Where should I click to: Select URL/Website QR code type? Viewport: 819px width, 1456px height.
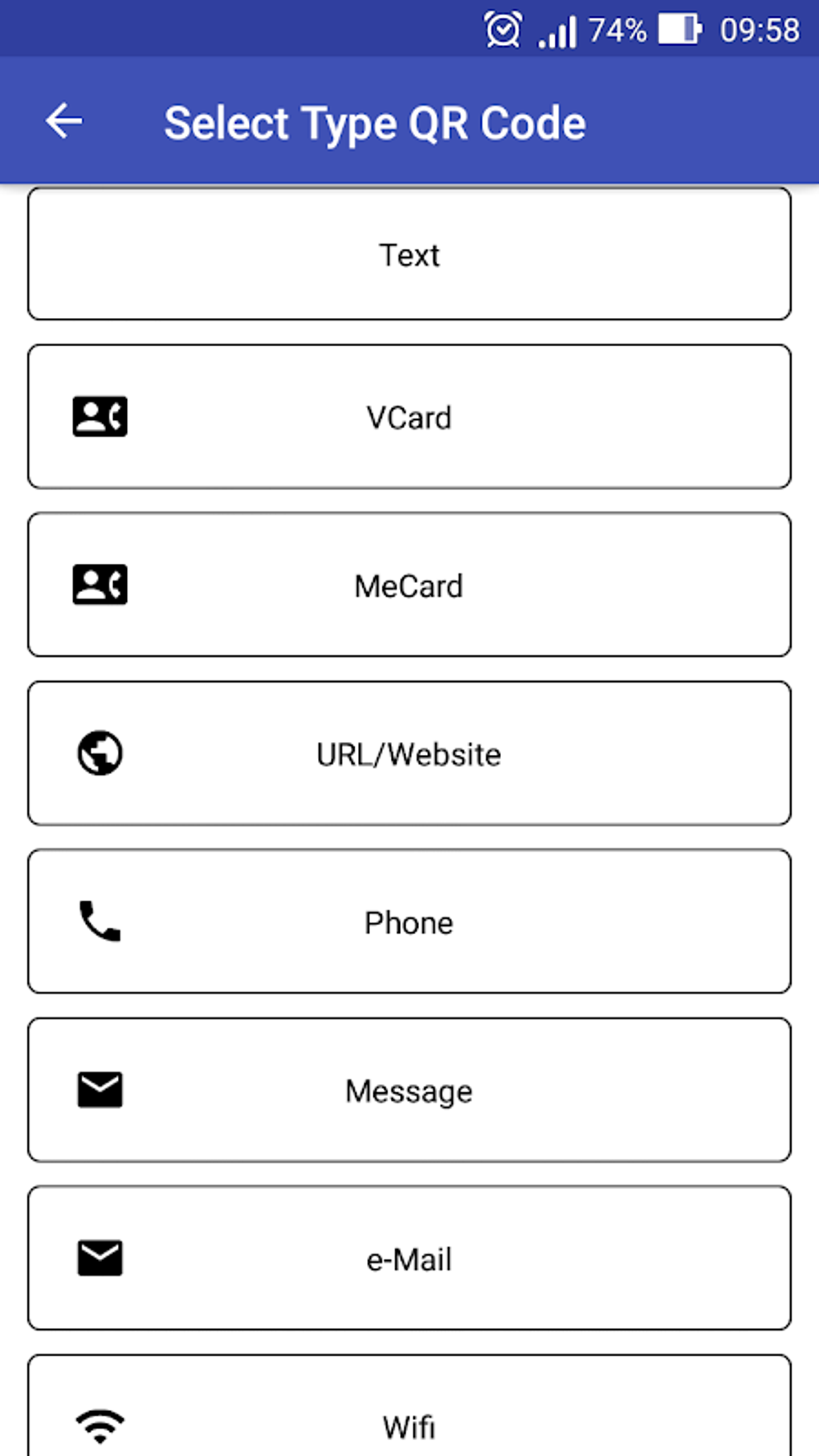click(x=409, y=753)
